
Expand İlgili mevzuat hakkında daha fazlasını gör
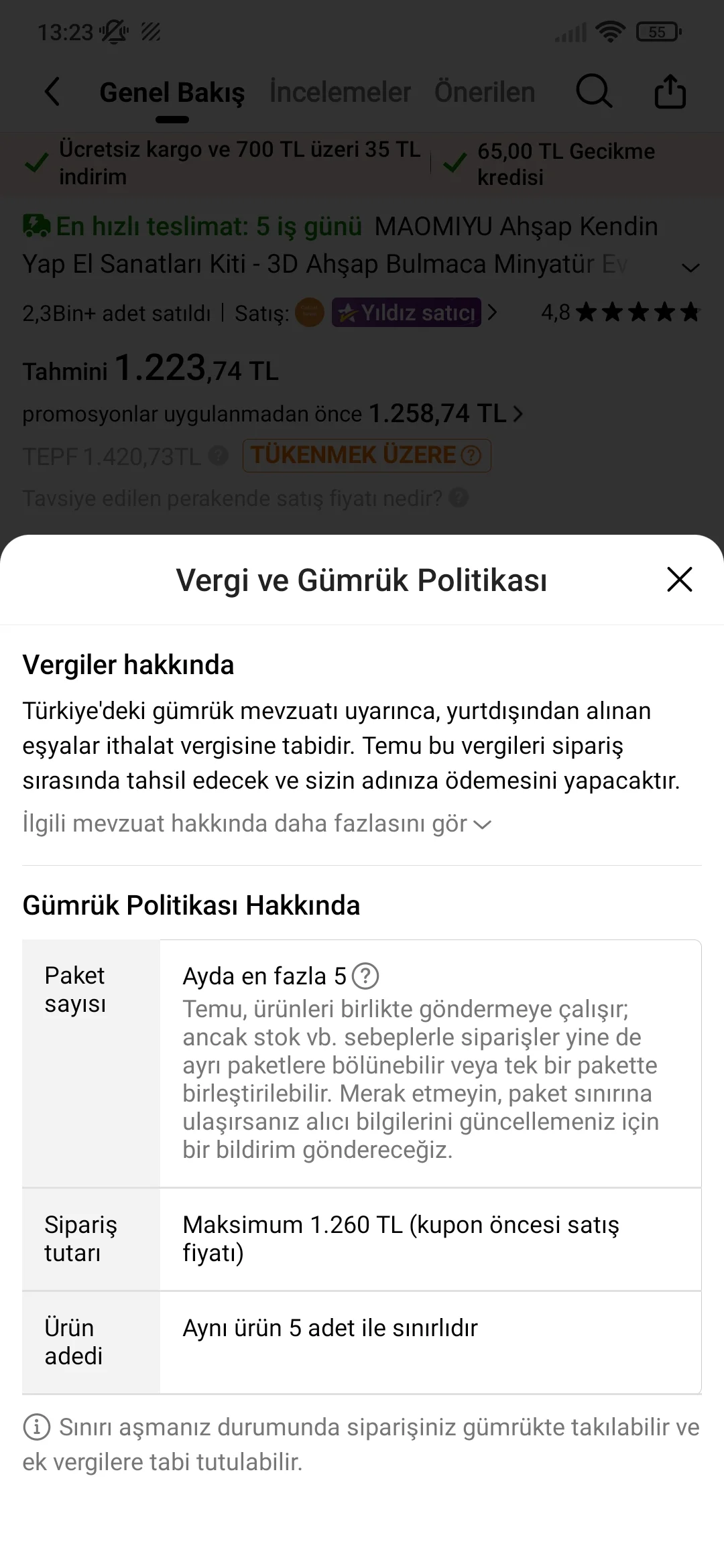click(x=257, y=824)
